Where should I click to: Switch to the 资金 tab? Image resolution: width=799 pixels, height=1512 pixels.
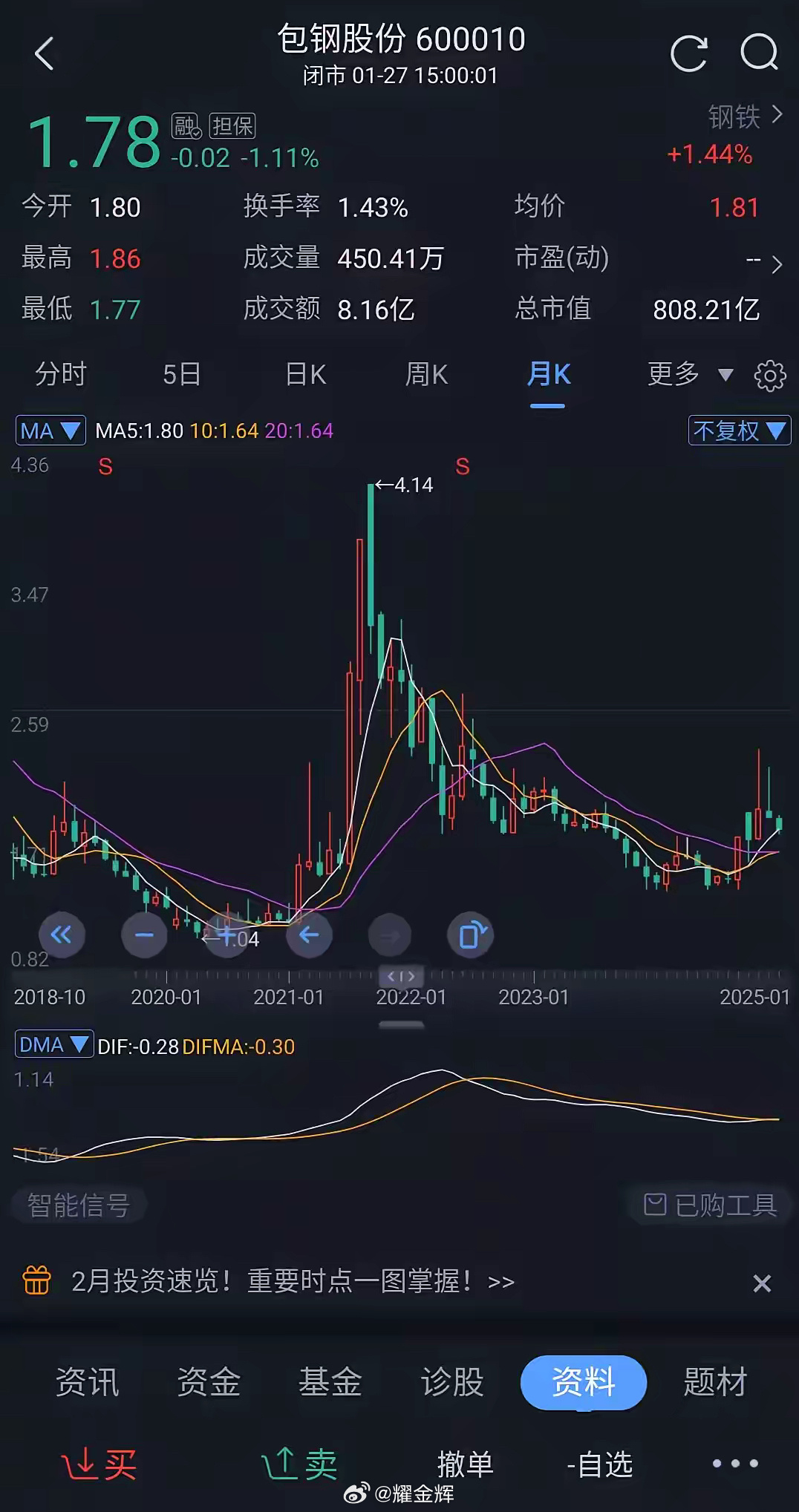tap(209, 1382)
